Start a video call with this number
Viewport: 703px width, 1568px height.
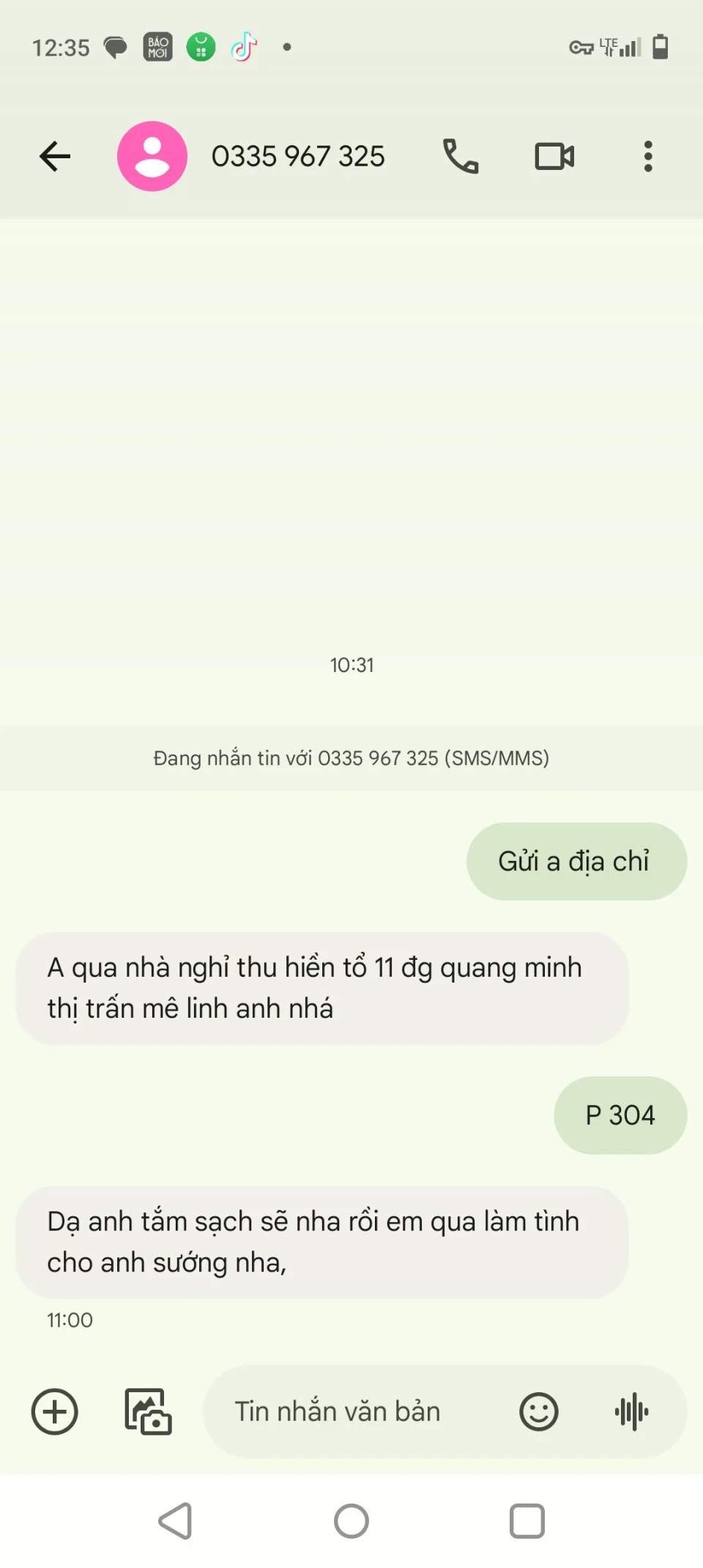(554, 156)
